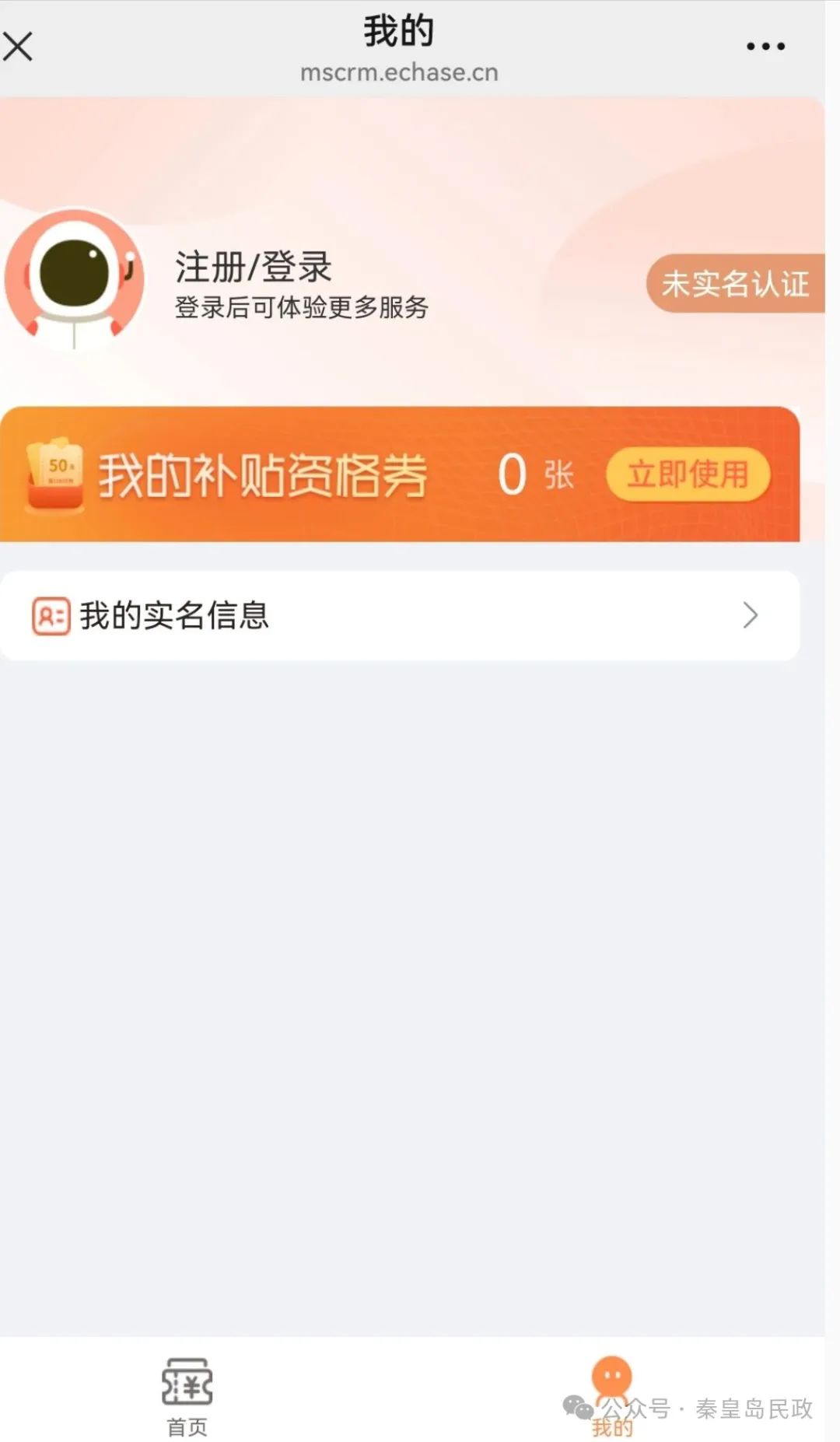Image resolution: width=840 pixels, height=1442 pixels.
Task: Click the X close icon at top left
Action: 18,45
